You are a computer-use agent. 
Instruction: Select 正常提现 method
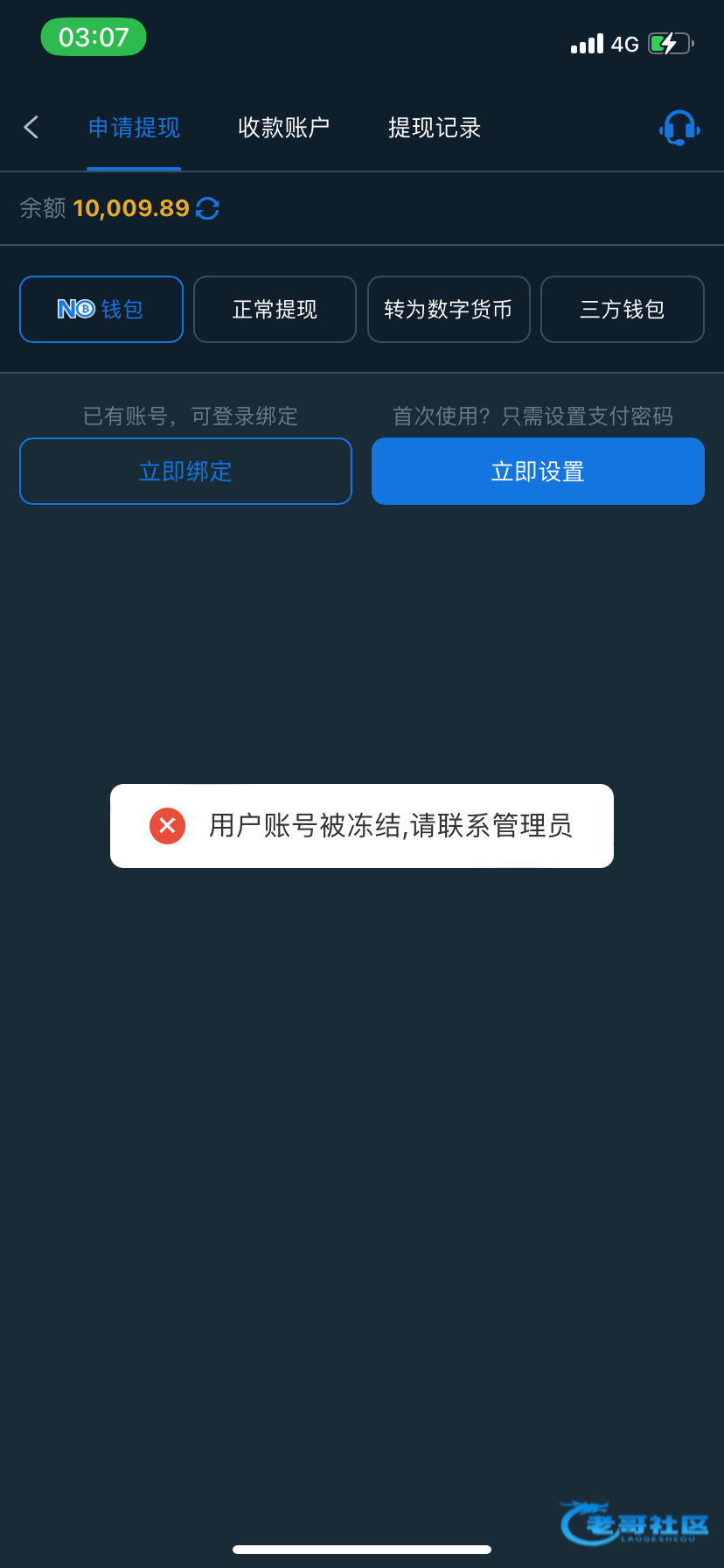point(275,309)
